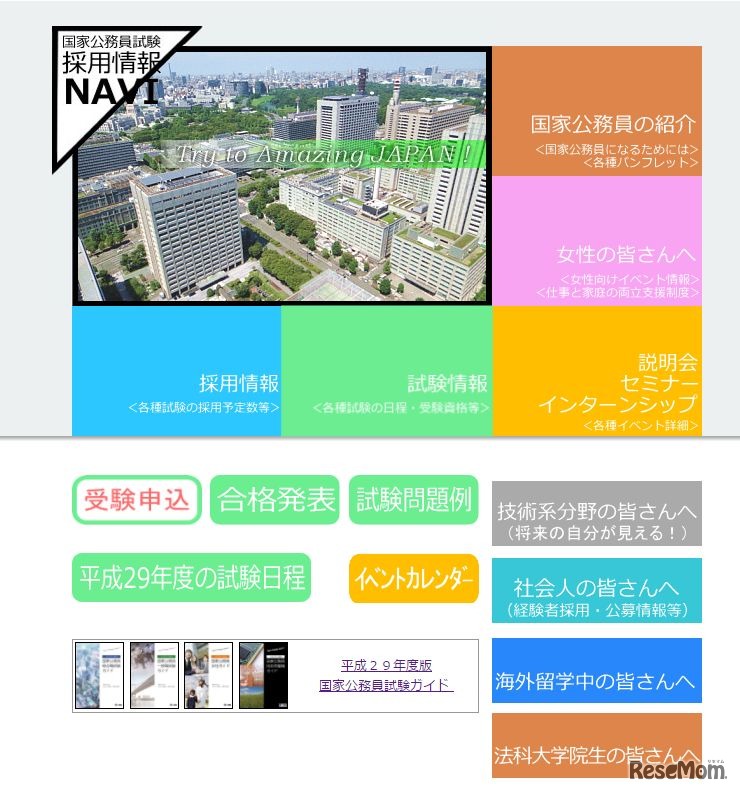
Task: Open the 女性の皆さんへ tile
Action: click(x=597, y=241)
